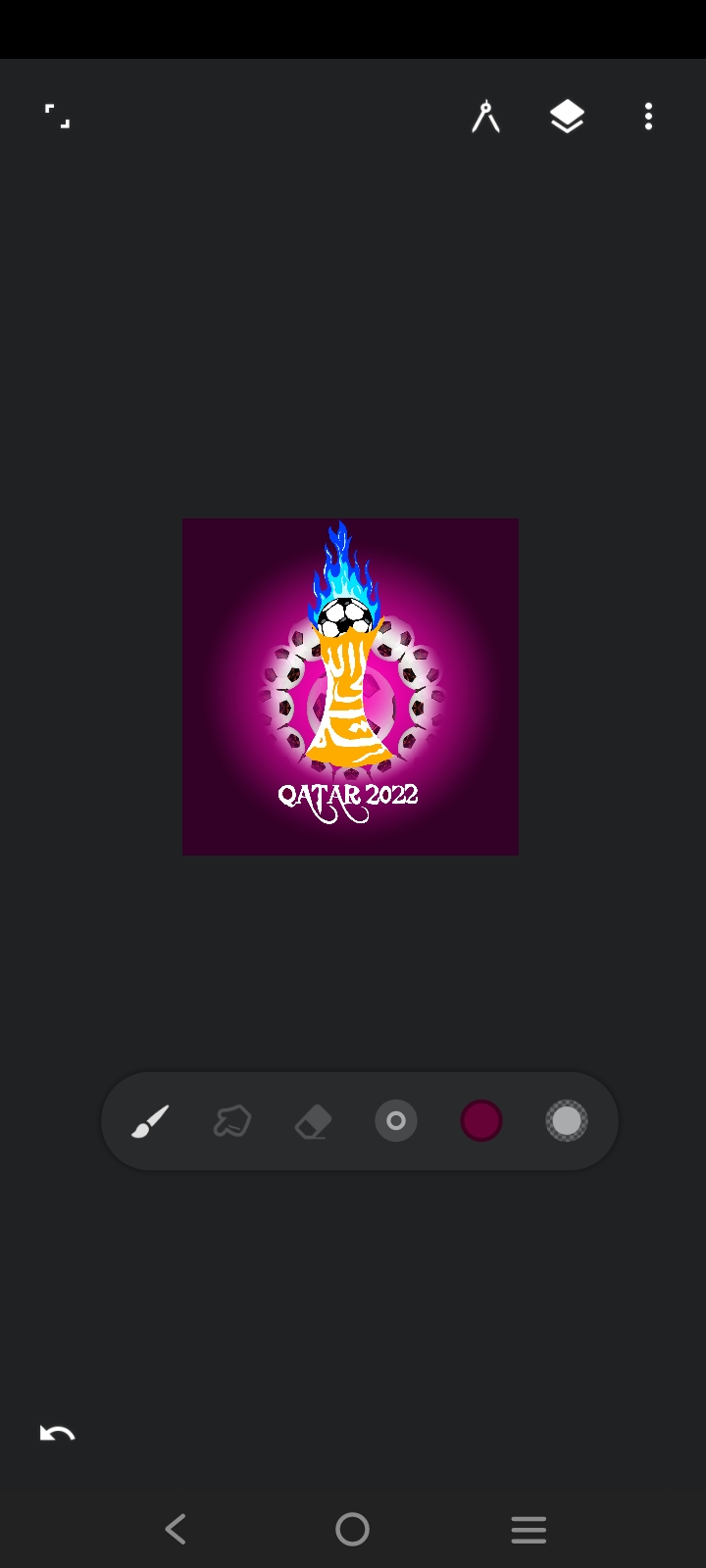
Task: Select the brush tool
Action: click(150, 1121)
